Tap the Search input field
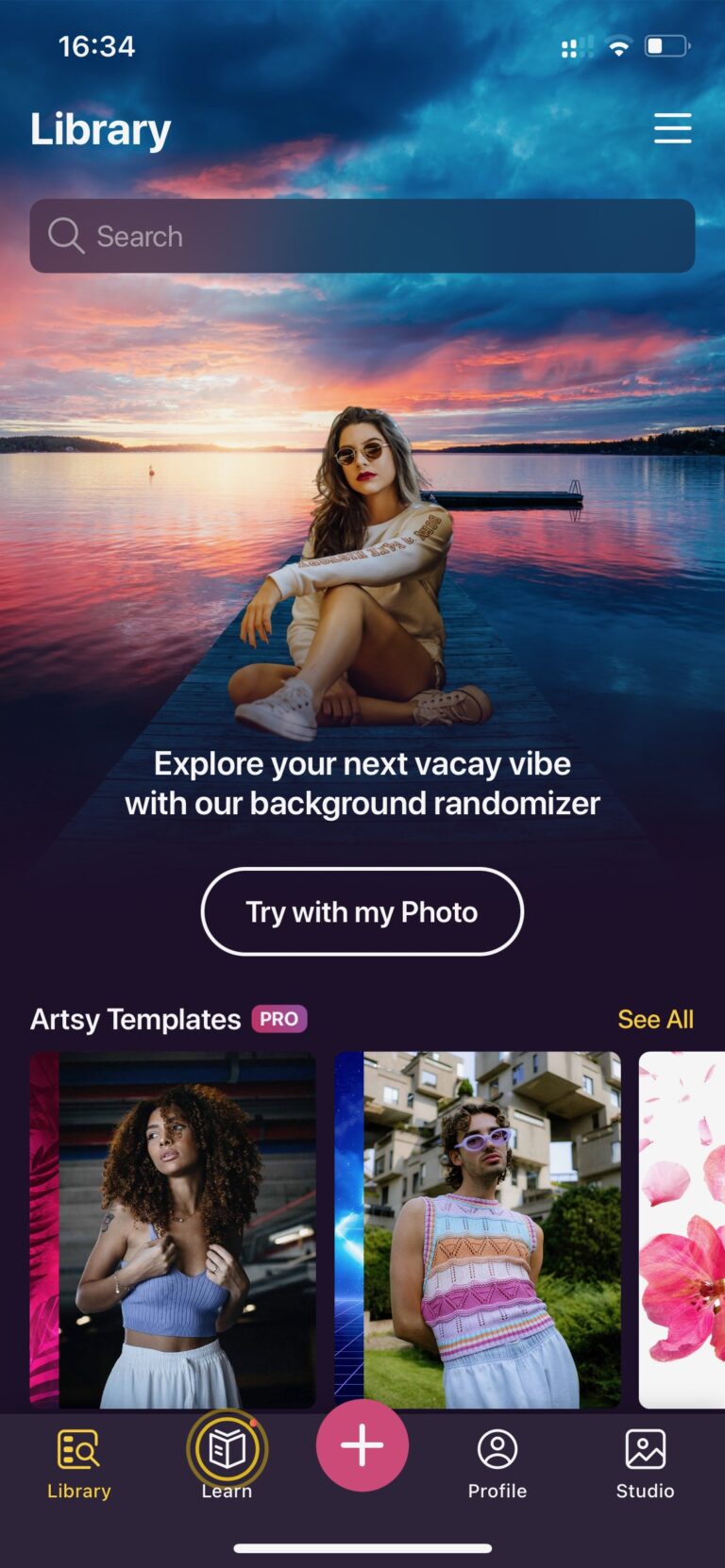Screen dimensions: 725x1568 tap(362, 236)
